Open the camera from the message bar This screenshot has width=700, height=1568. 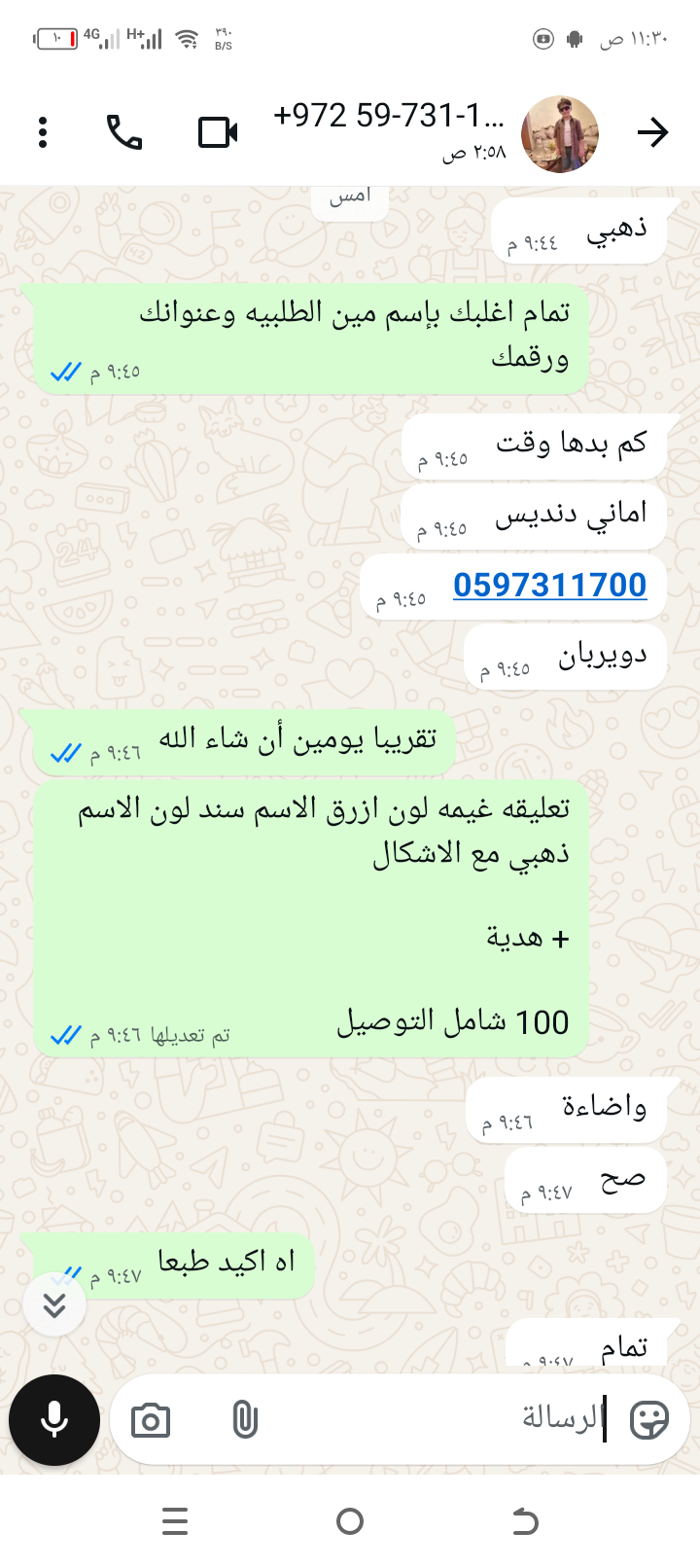pos(151,1421)
